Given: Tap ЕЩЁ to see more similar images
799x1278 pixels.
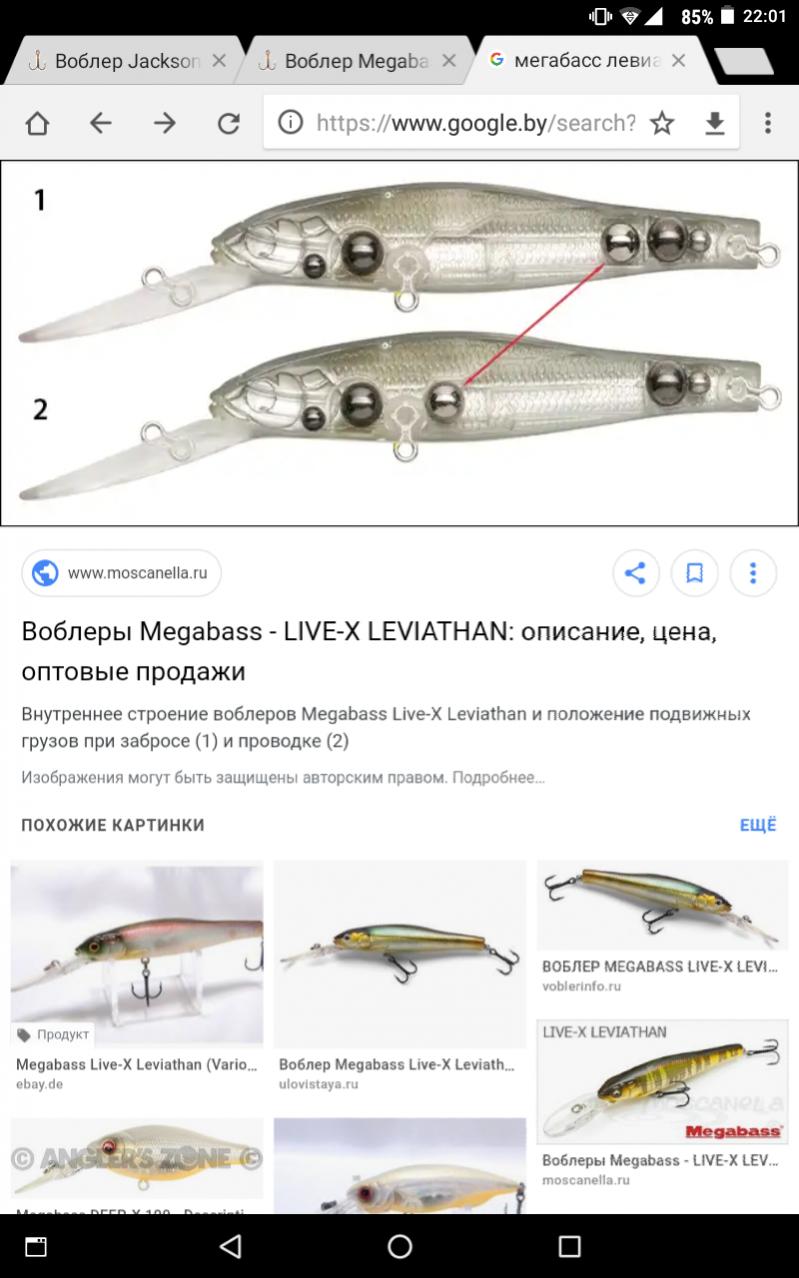Looking at the screenshot, I should [x=757, y=825].
